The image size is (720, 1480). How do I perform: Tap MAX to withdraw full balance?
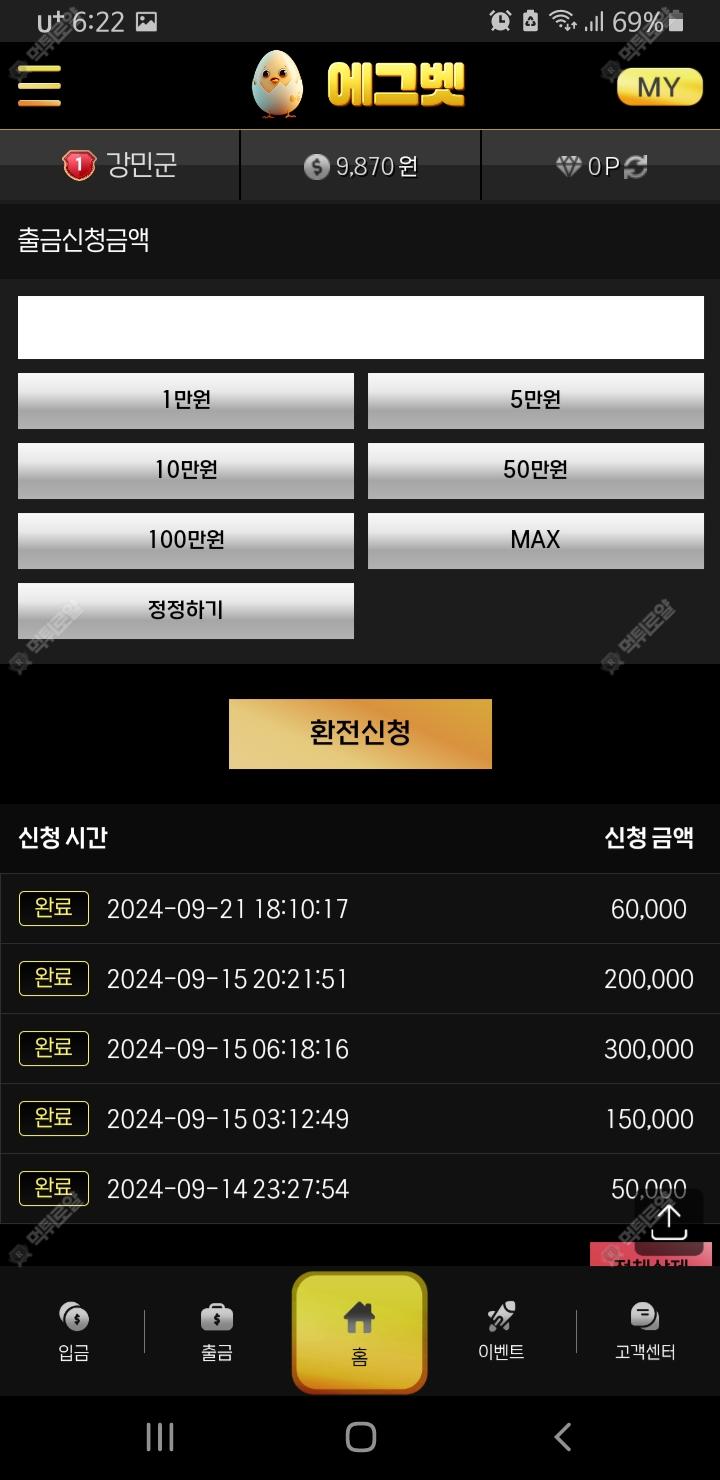point(535,540)
